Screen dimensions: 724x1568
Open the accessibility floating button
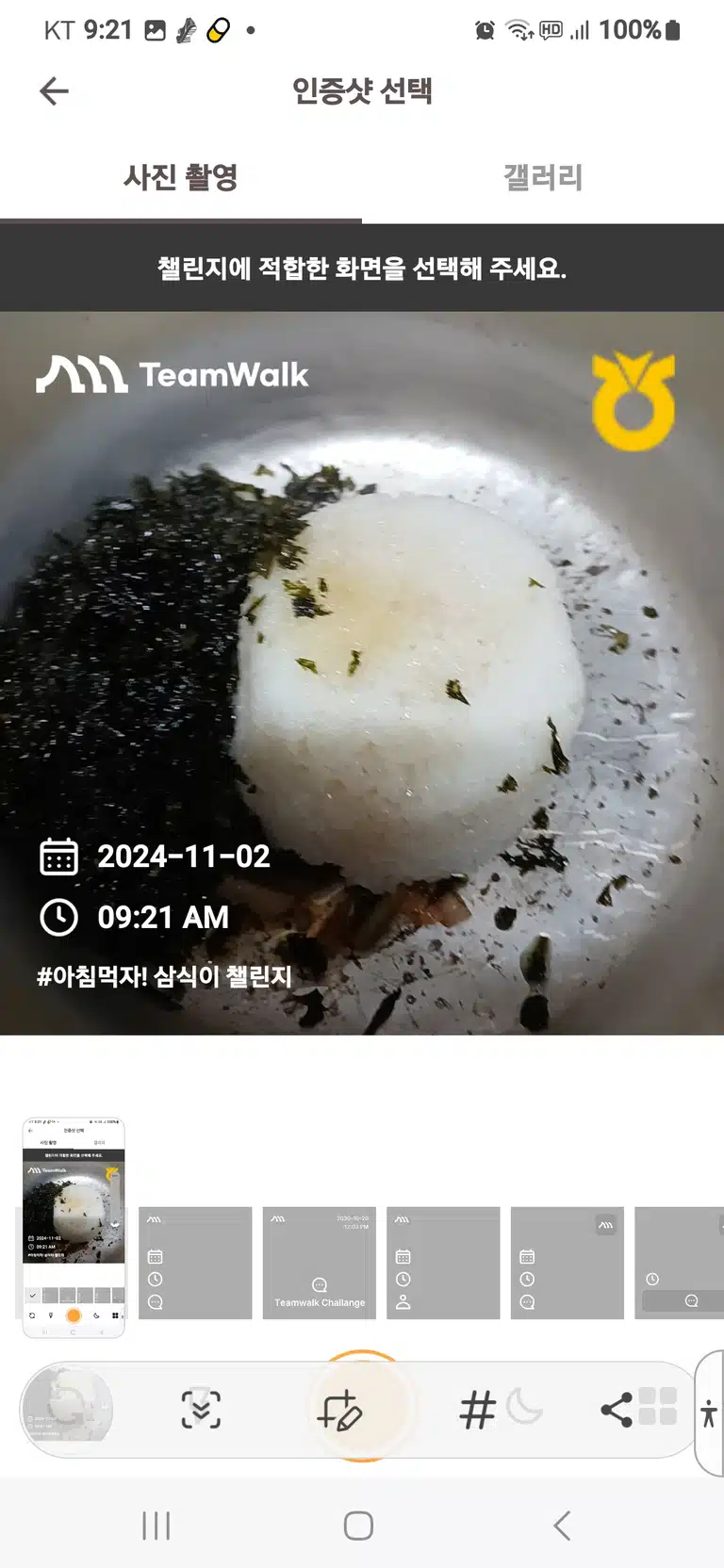pos(709,1413)
